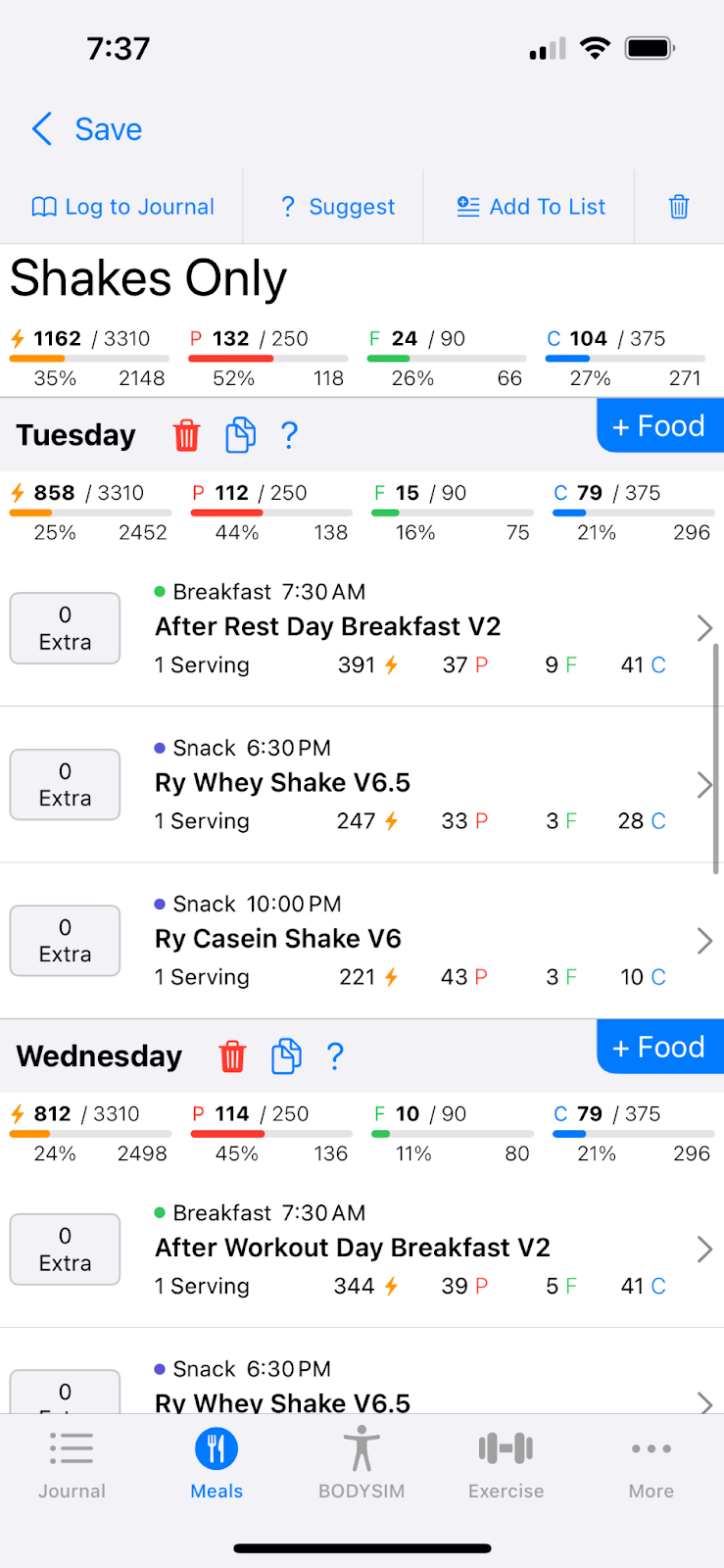This screenshot has height=1568, width=724.
Task: Delete Wednesday with its red trash icon
Action: [232, 1056]
